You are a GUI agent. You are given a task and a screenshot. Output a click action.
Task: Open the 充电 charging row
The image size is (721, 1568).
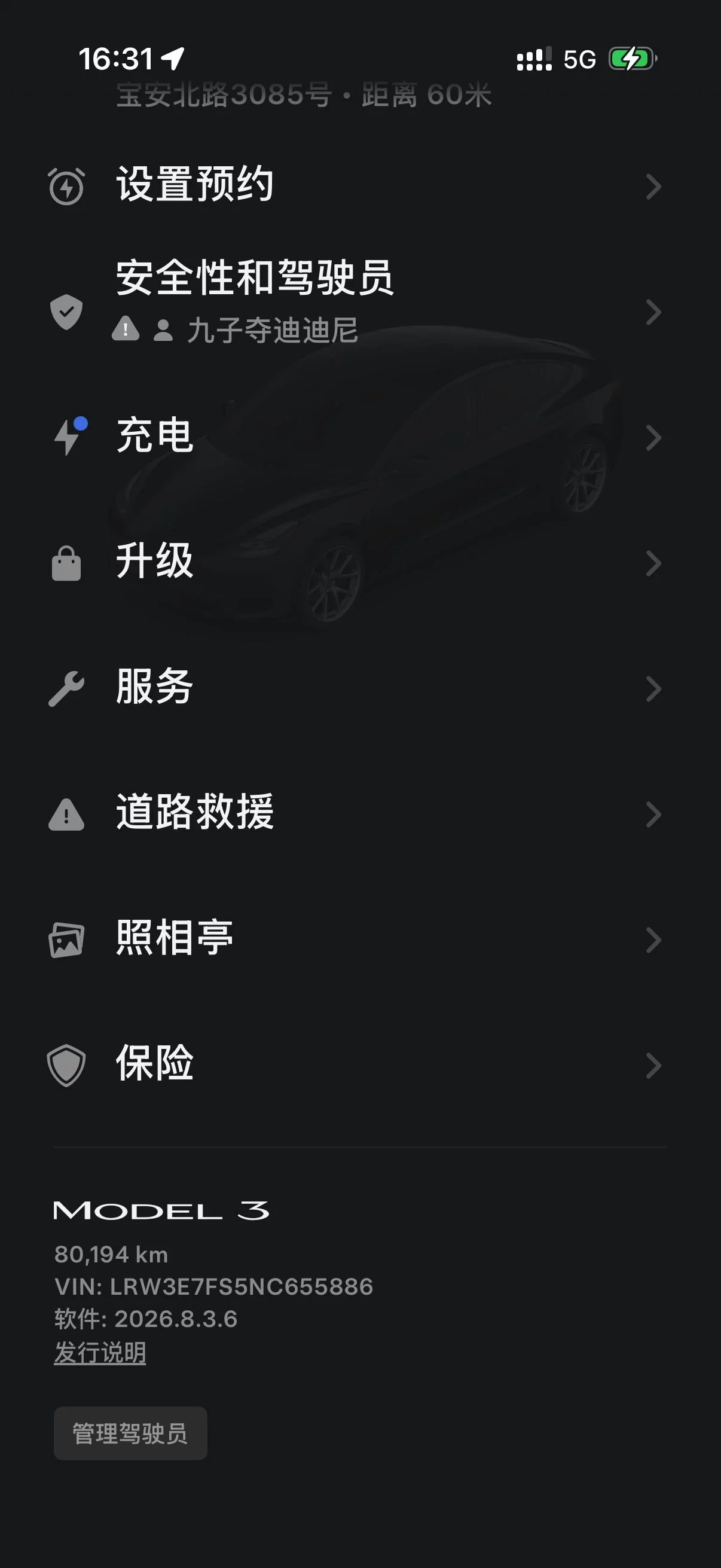tap(360, 437)
